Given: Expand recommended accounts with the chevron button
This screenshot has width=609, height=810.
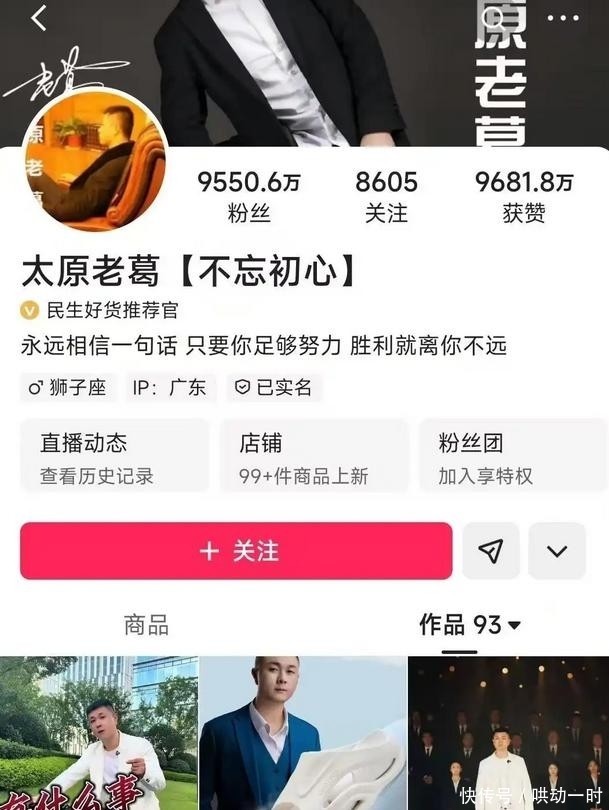Looking at the screenshot, I should click(x=557, y=551).
